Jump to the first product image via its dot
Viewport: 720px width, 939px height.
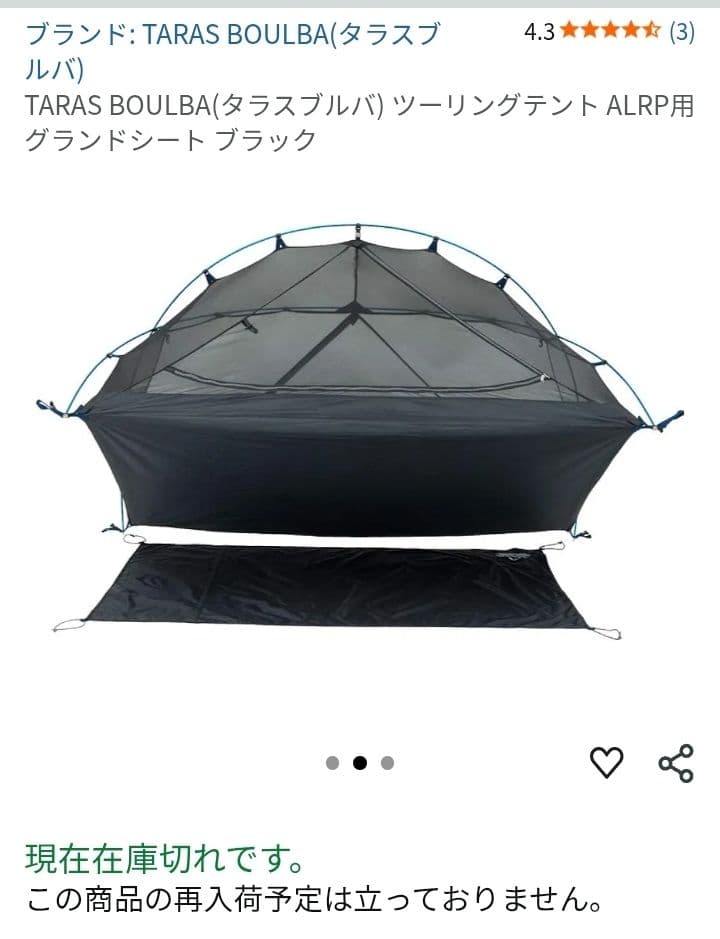(x=330, y=762)
